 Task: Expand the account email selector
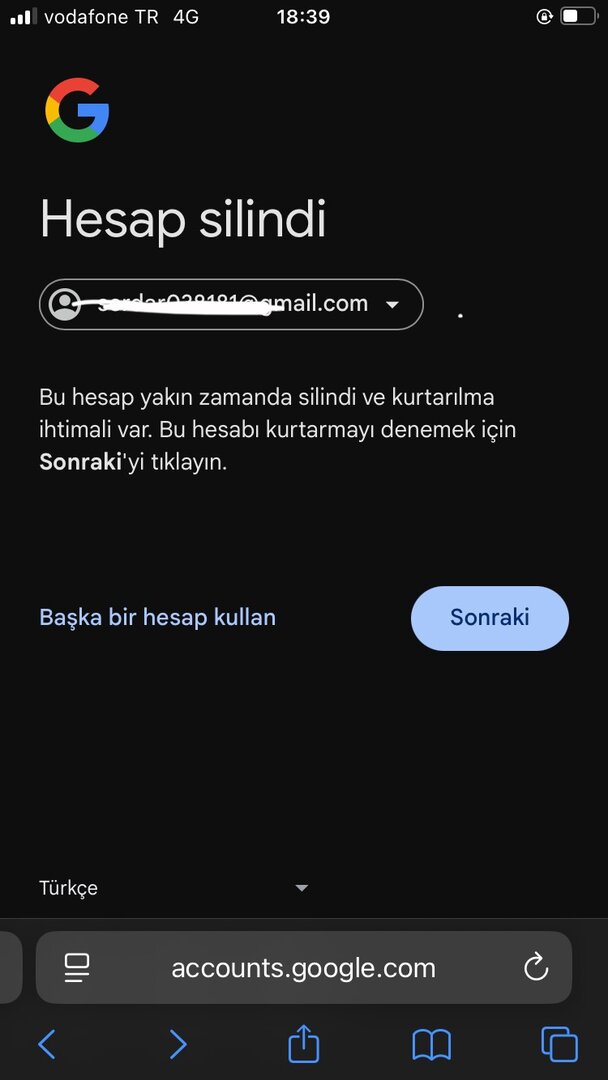(x=231, y=304)
